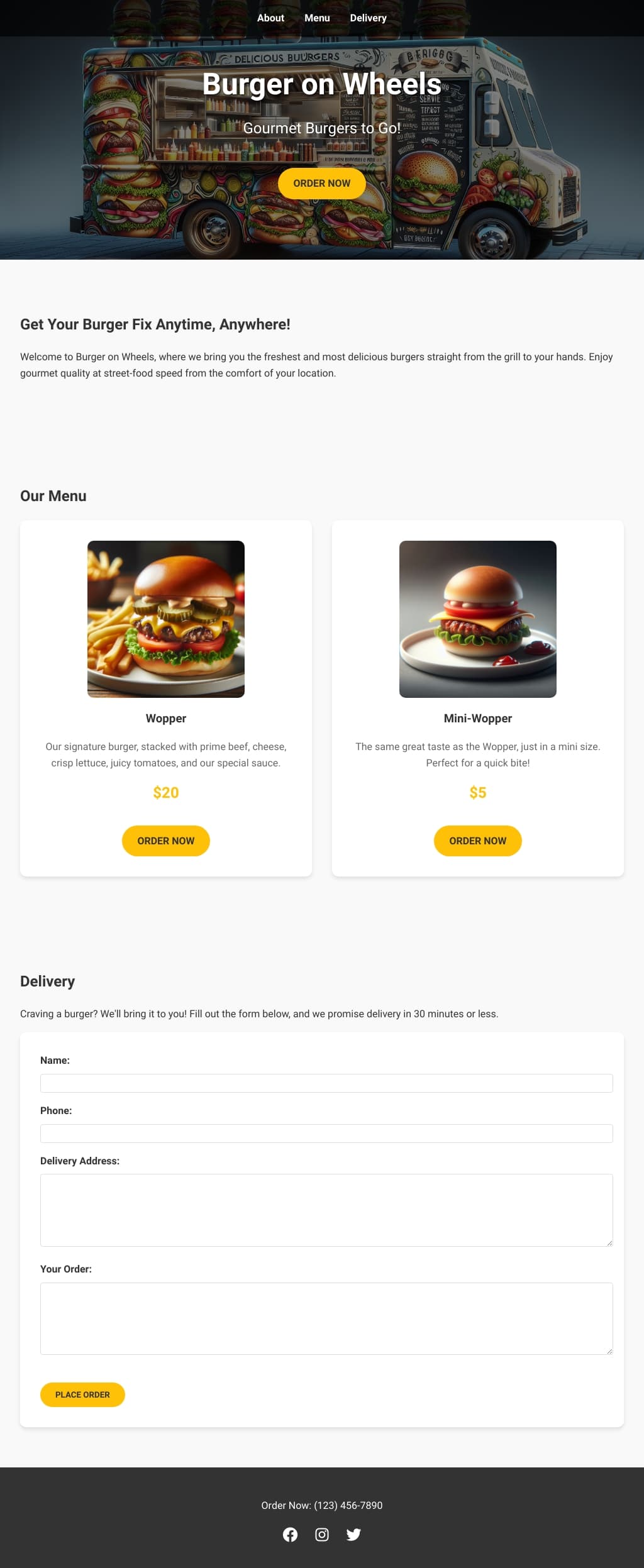Select the Phone number field
The image size is (644, 1568).
[x=326, y=1134]
